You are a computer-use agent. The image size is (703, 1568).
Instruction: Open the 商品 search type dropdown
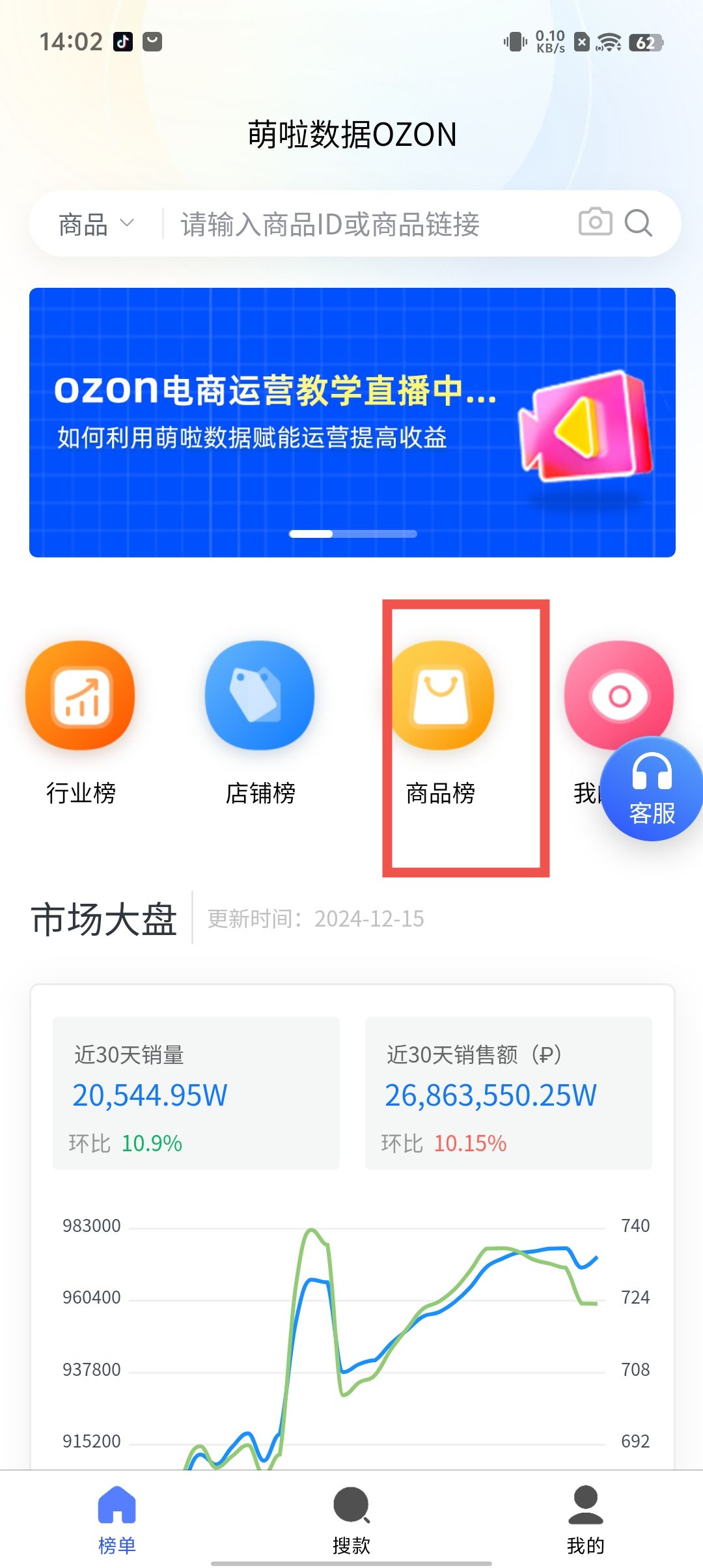pos(96,225)
